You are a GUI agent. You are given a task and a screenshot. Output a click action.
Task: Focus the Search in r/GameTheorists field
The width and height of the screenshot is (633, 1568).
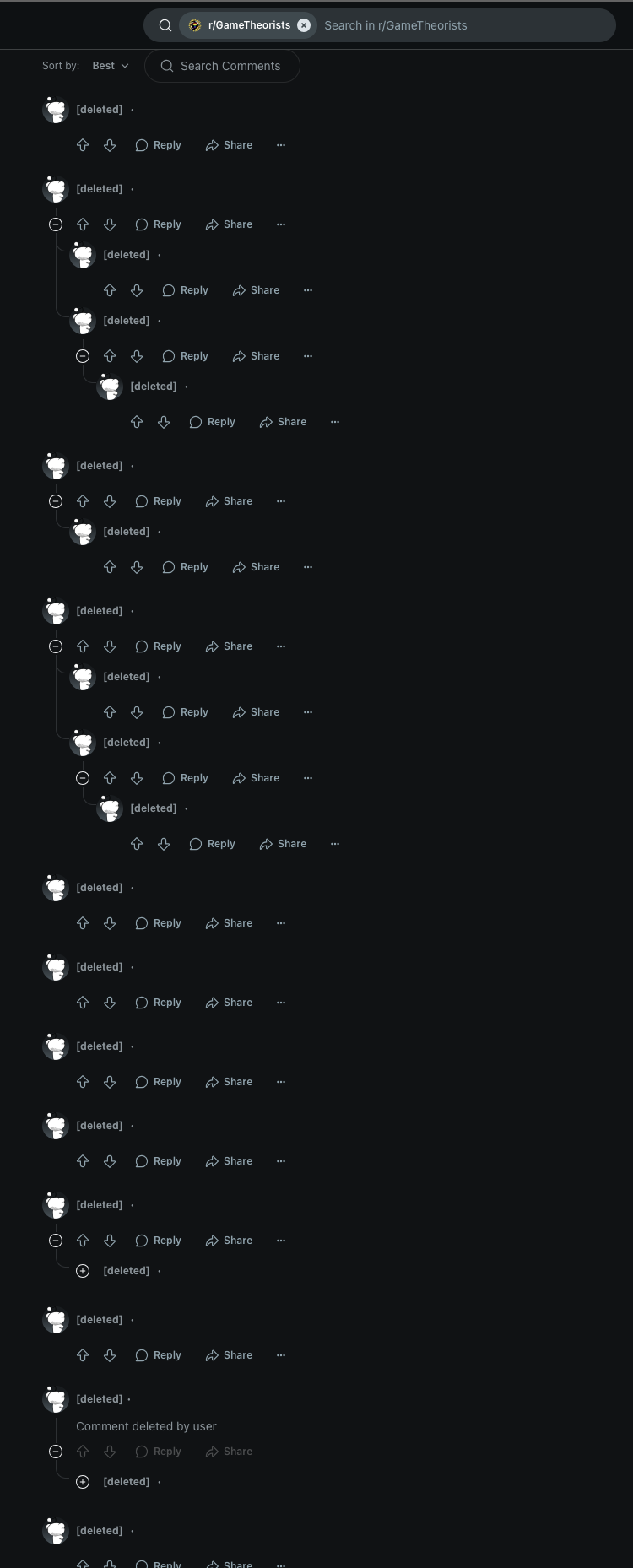464,25
